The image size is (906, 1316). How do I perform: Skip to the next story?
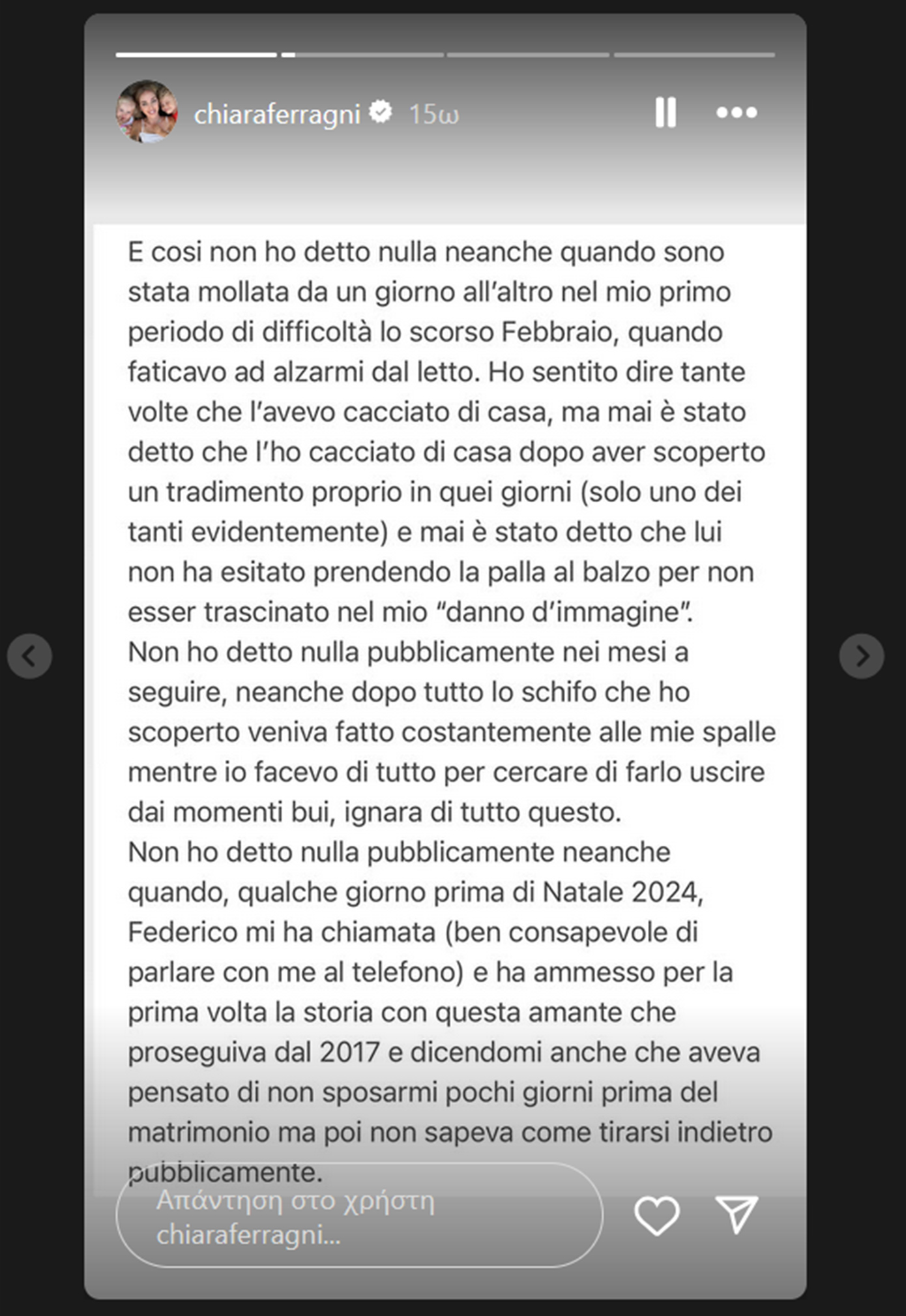tap(861, 656)
